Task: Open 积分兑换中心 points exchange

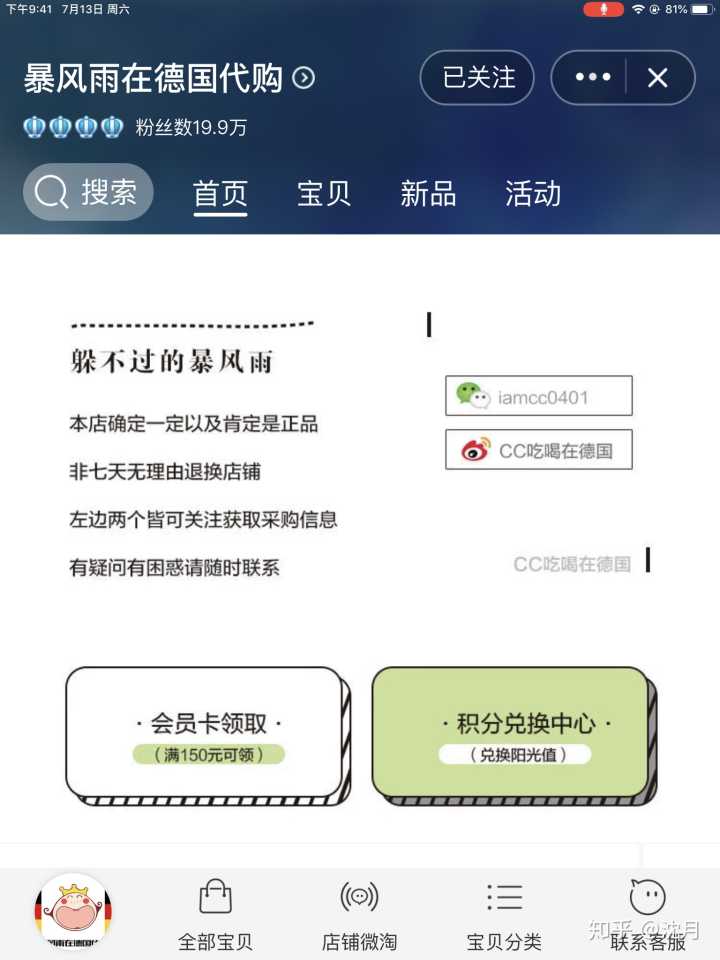Action: click(512, 733)
